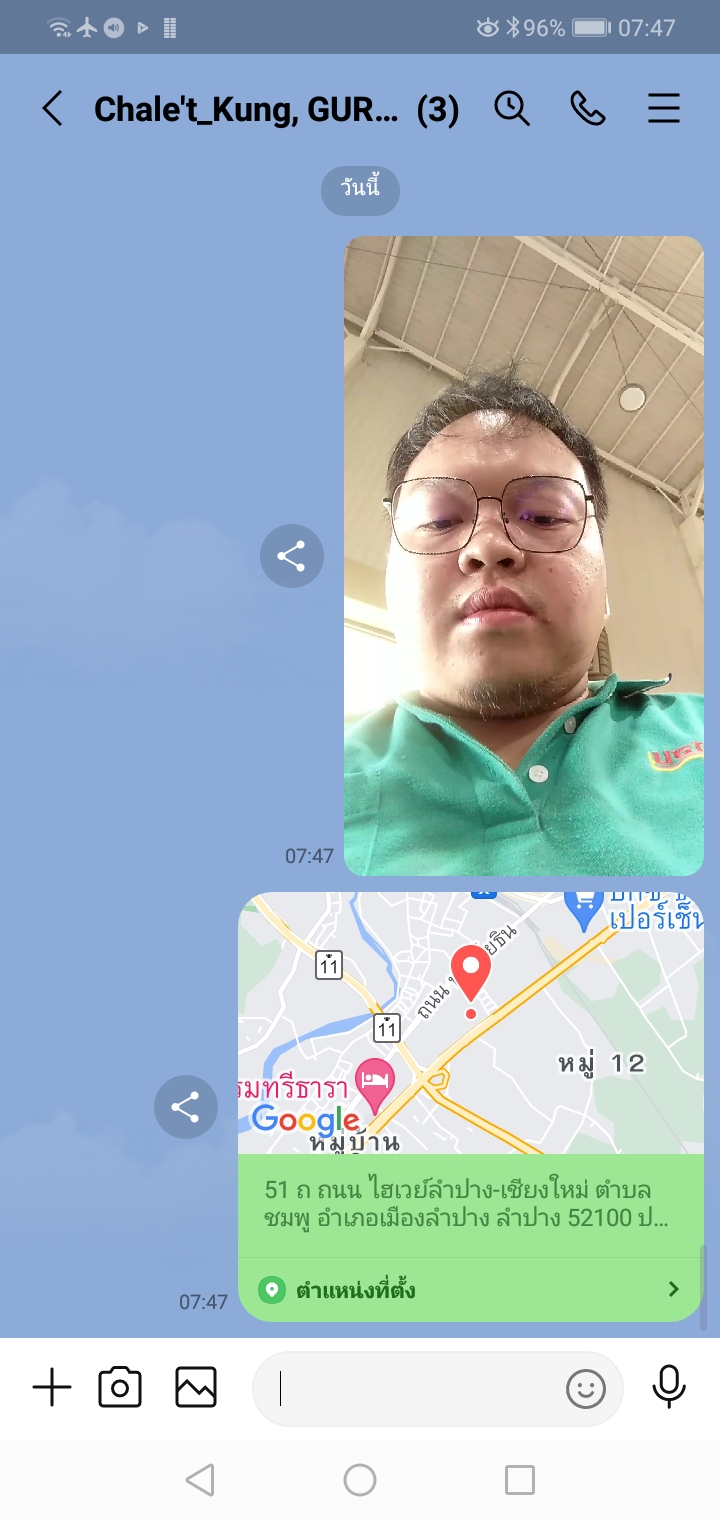Share the location message
Screen dimensions: 720x1520
pyautogui.click(x=186, y=1107)
